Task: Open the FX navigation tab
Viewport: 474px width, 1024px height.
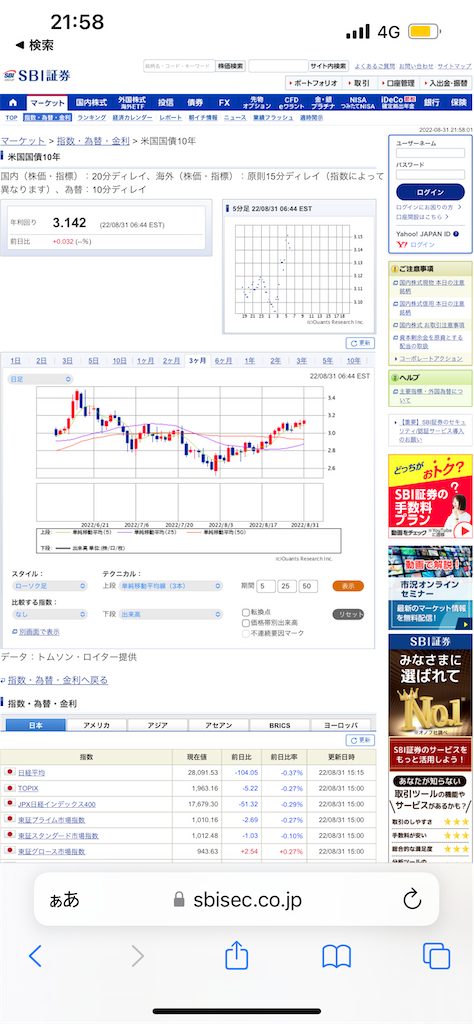Action: tap(225, 103)
